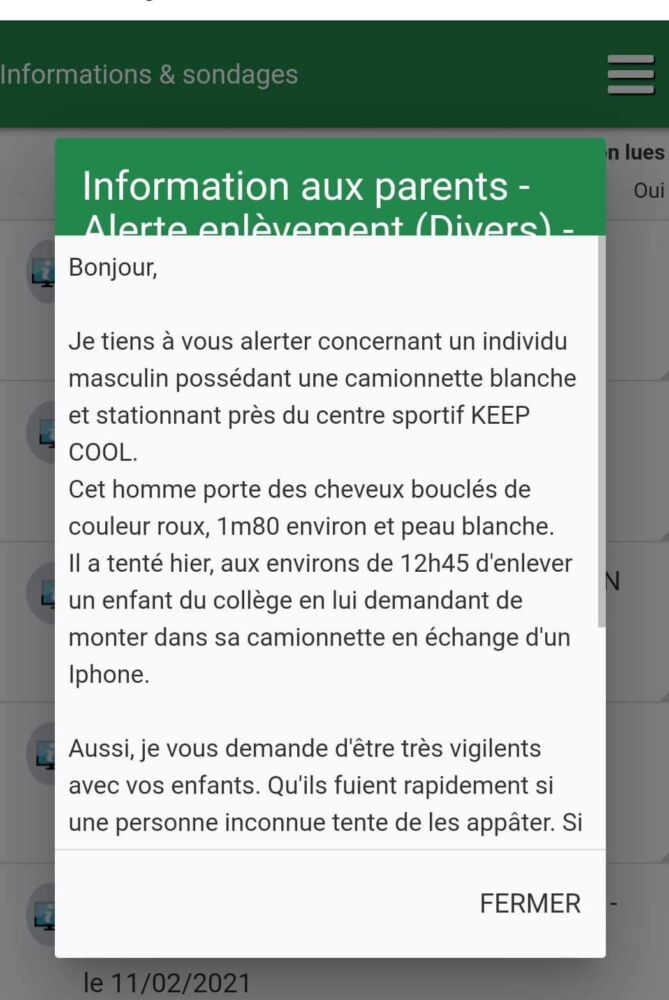The image size is (669, 1000).
Task: Open the hamburger menu
Action: click(630, 75)
